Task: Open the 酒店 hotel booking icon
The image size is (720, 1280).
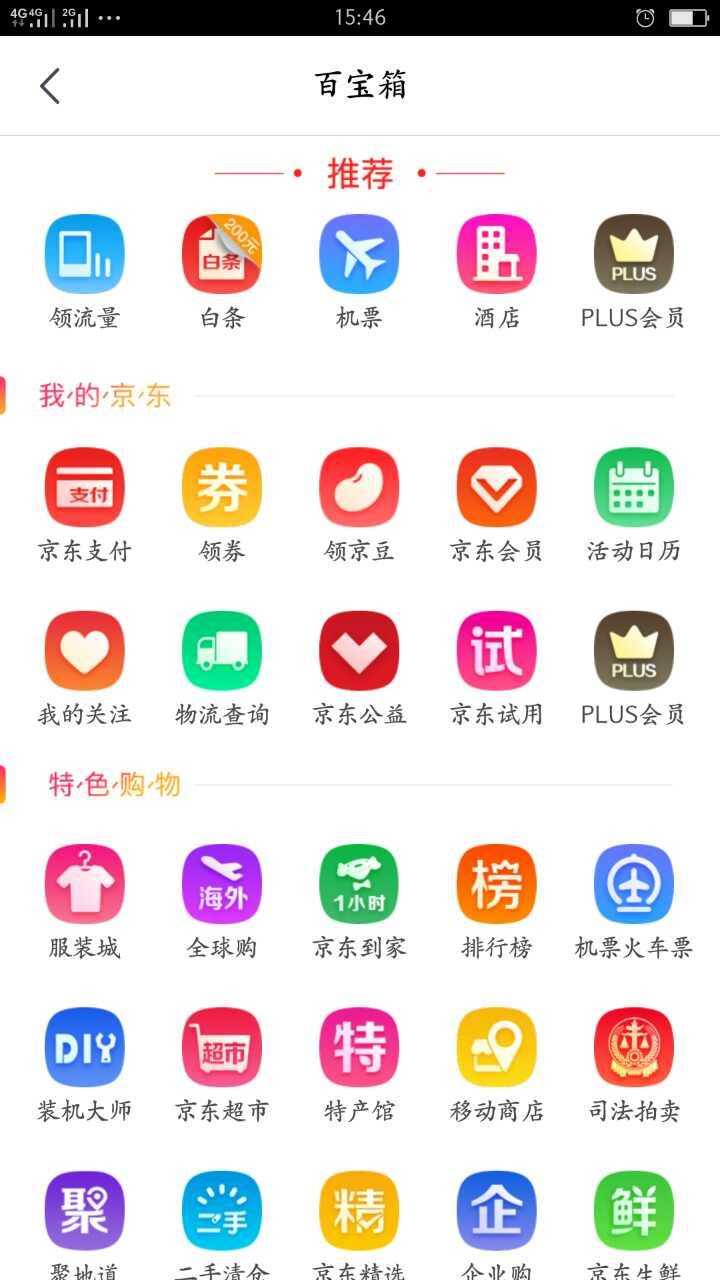Action: coord(496,254)
